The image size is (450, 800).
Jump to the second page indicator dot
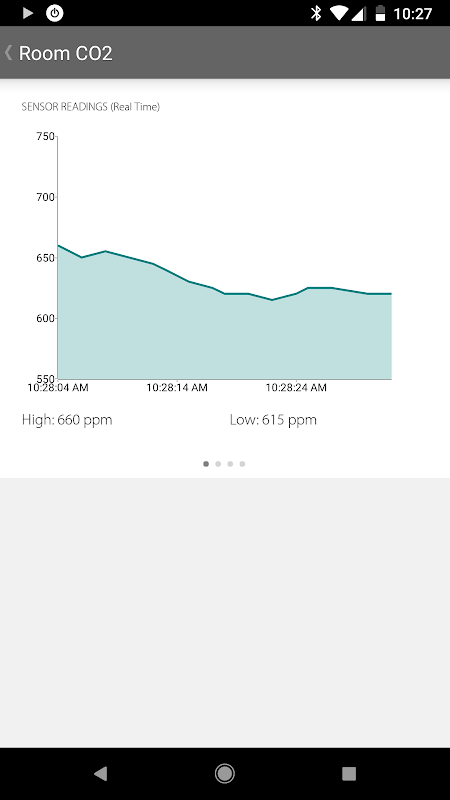pos(218,464)
